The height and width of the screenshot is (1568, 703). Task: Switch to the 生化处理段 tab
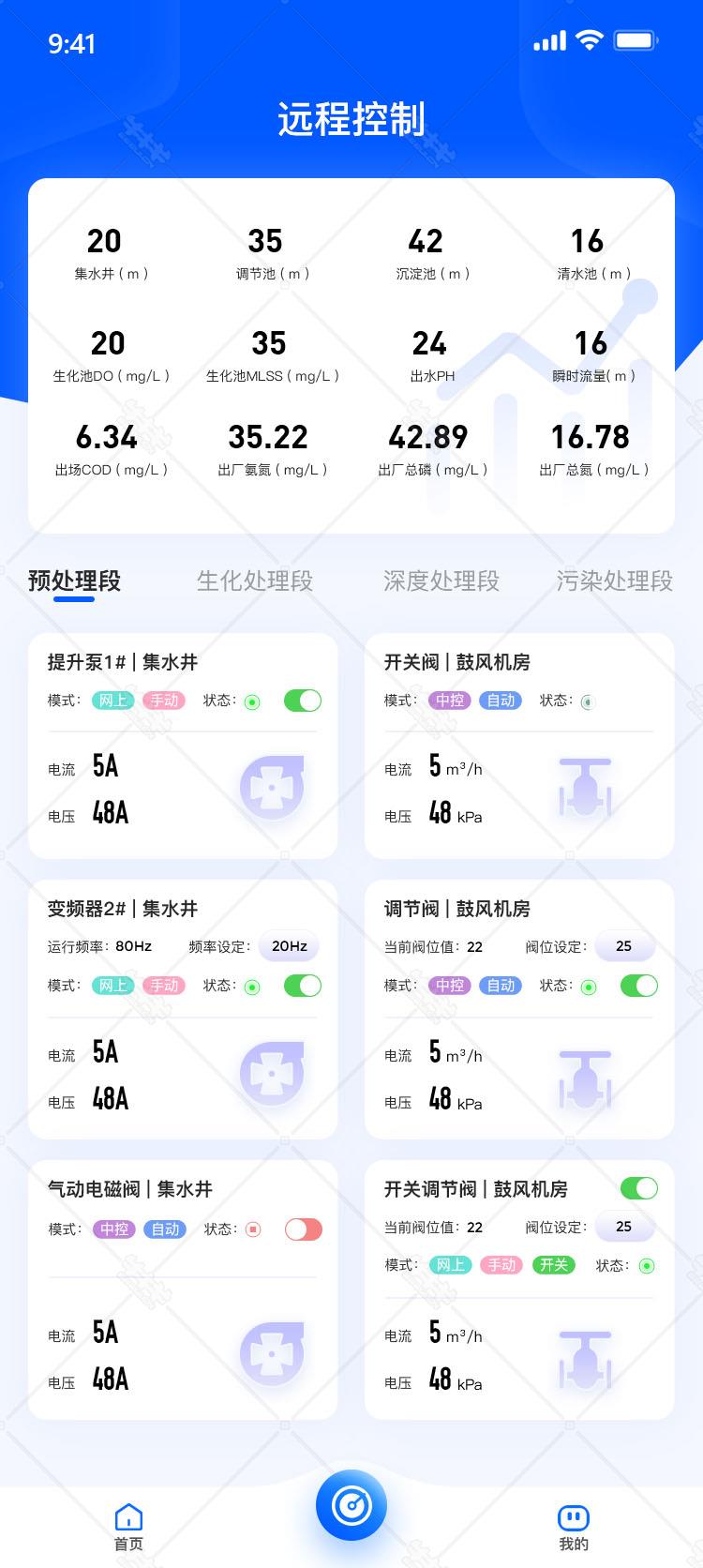(x=255, y=581)
